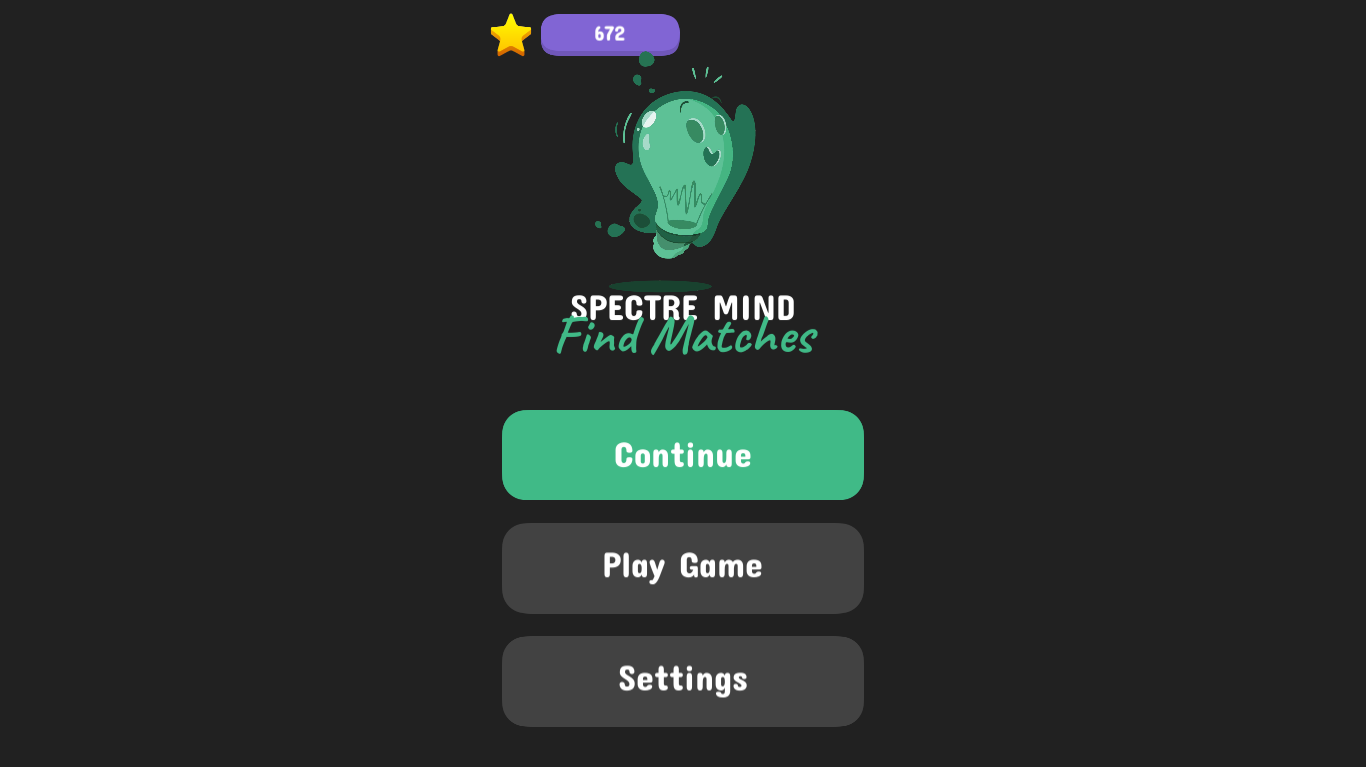The image size is (1366, 767).
Task: Start a new game with Play Game
Action: pos(682,568)
